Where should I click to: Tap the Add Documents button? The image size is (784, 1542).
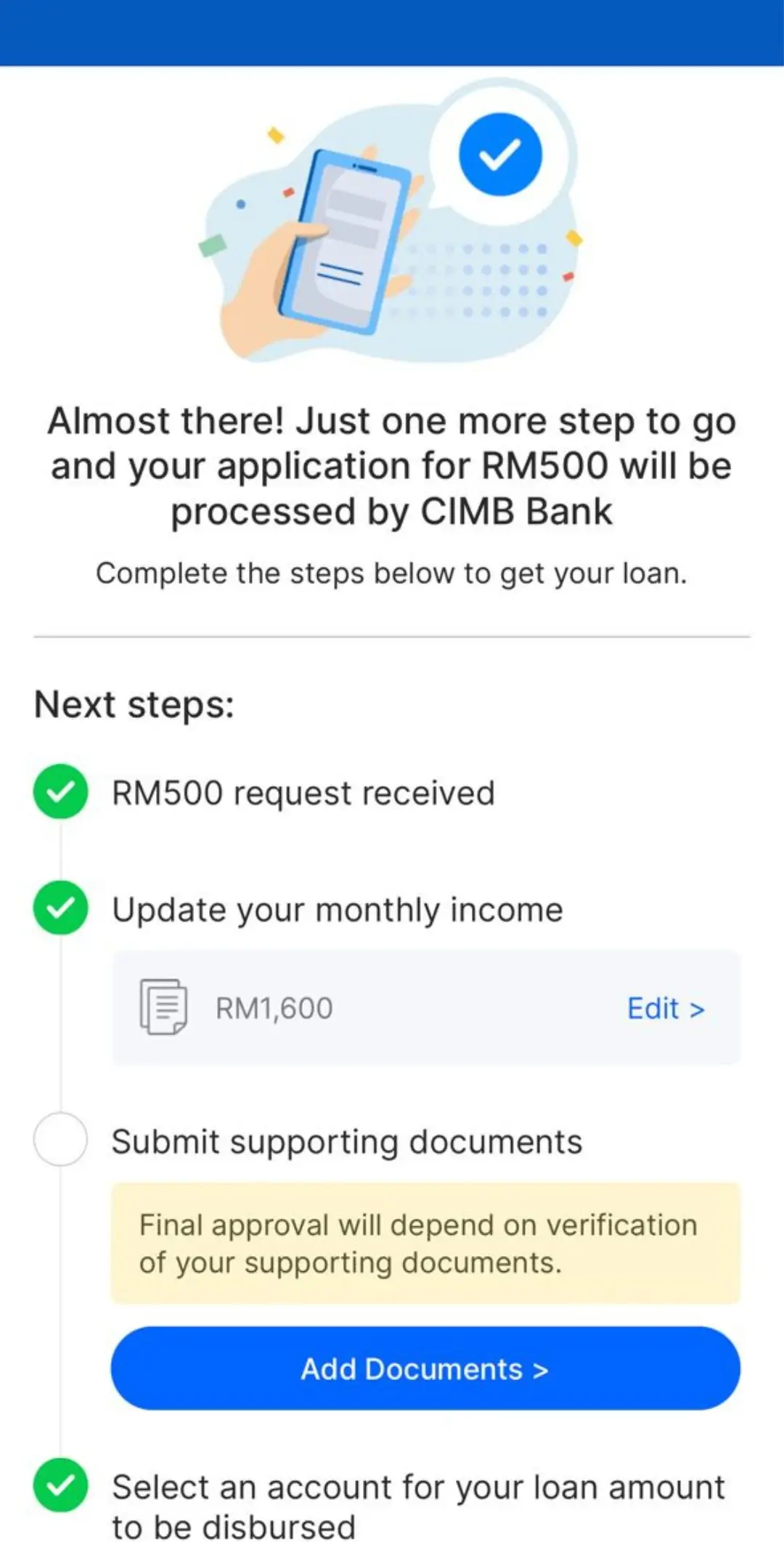pyautogui.click(x=425, y=1368)
